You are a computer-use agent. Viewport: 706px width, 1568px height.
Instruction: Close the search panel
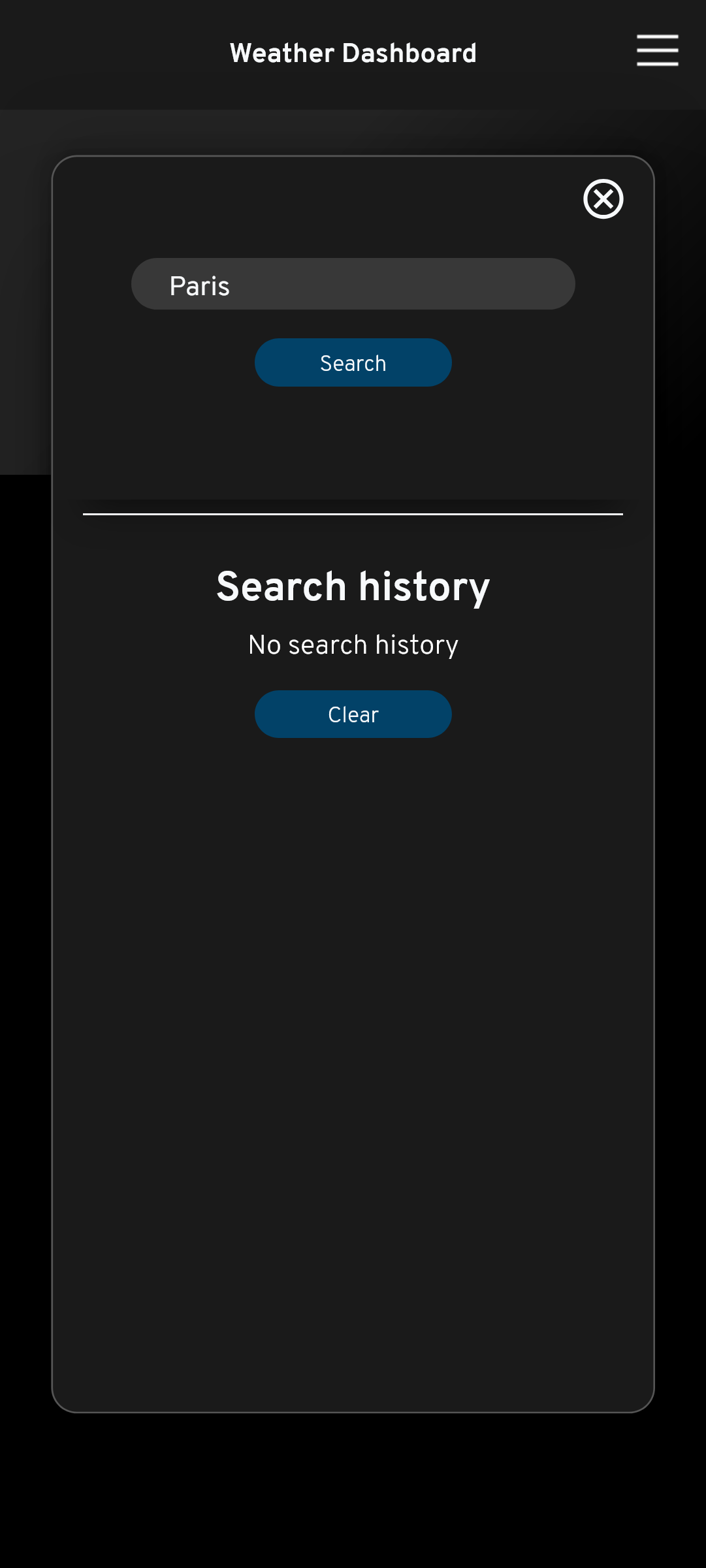[x=603, y=199]
